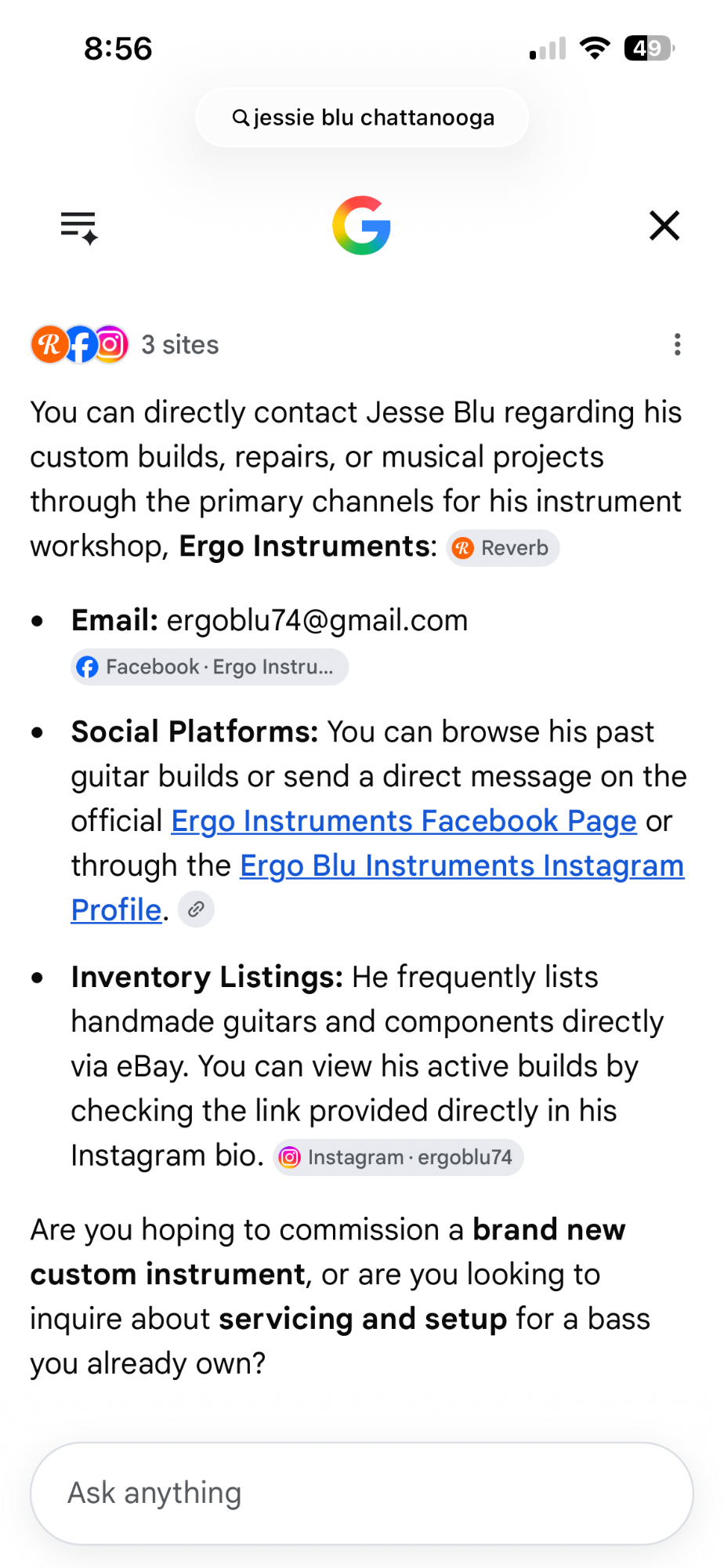Open Ergo Instruments Facebook Page link
The height and width of the screenshot is (1568, 724).
click(404, 821)
